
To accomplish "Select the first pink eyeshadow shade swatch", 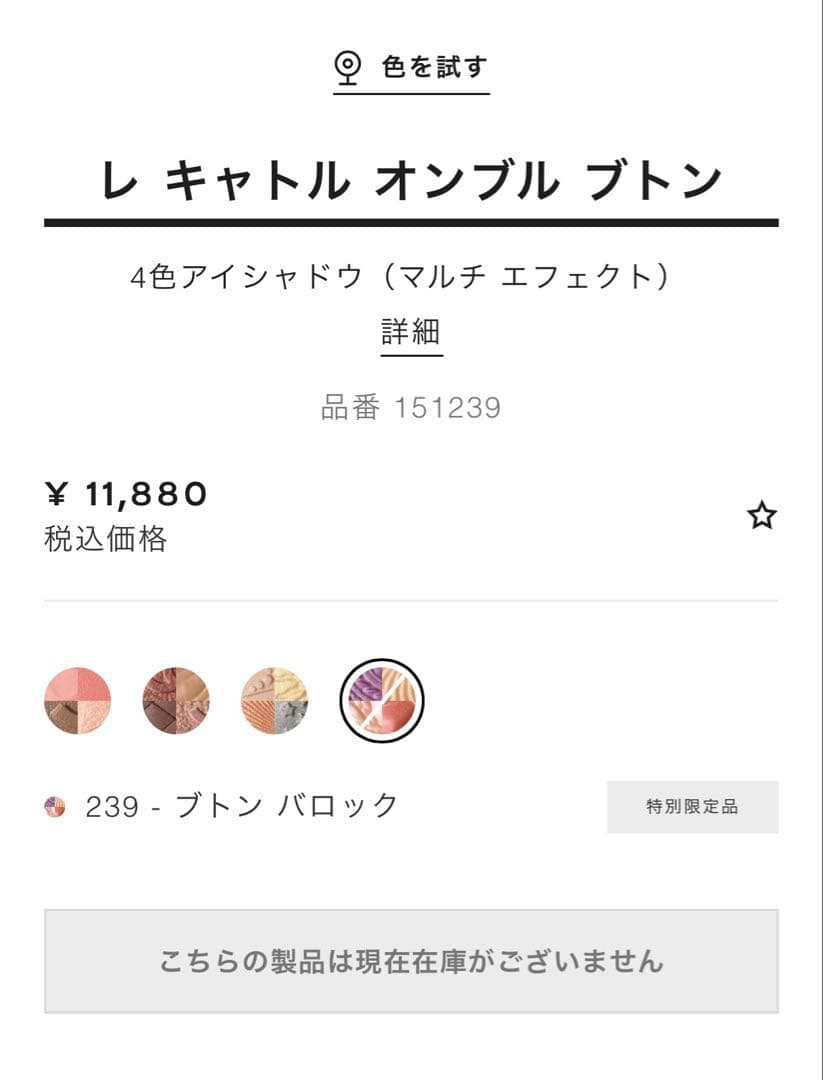I will 76,702.
